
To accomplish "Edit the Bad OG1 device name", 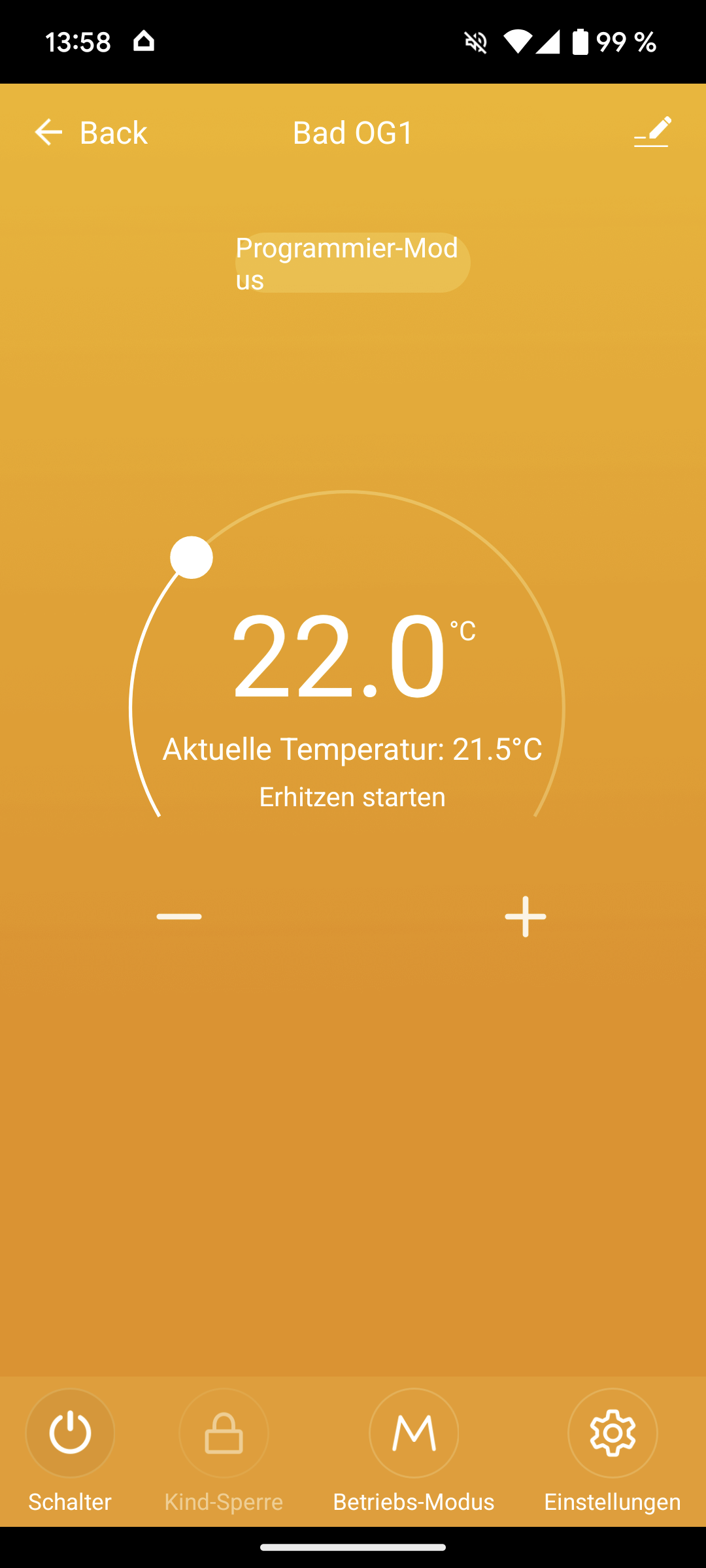I will pyautogui.click(x=652, y=132).
